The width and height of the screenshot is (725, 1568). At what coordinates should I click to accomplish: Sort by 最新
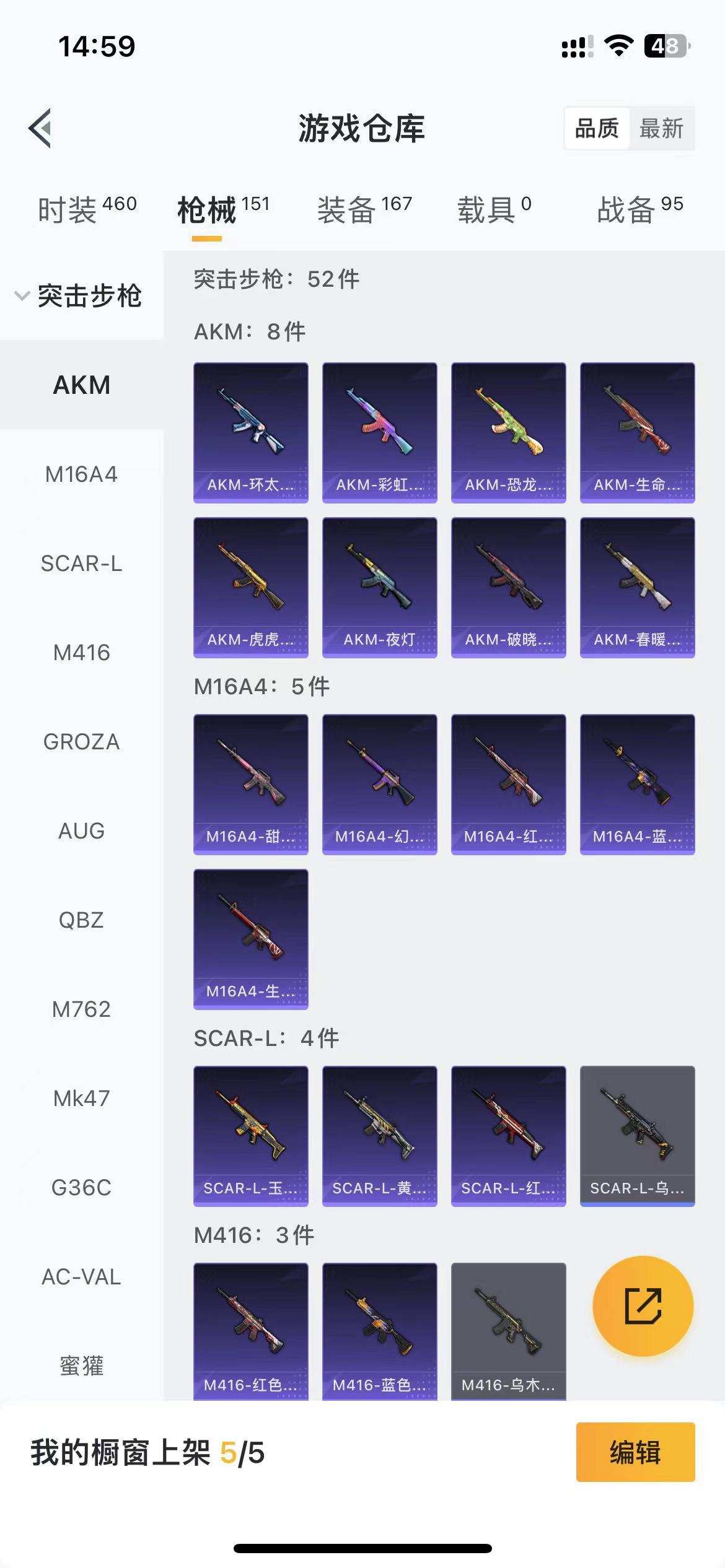(661, 129)
